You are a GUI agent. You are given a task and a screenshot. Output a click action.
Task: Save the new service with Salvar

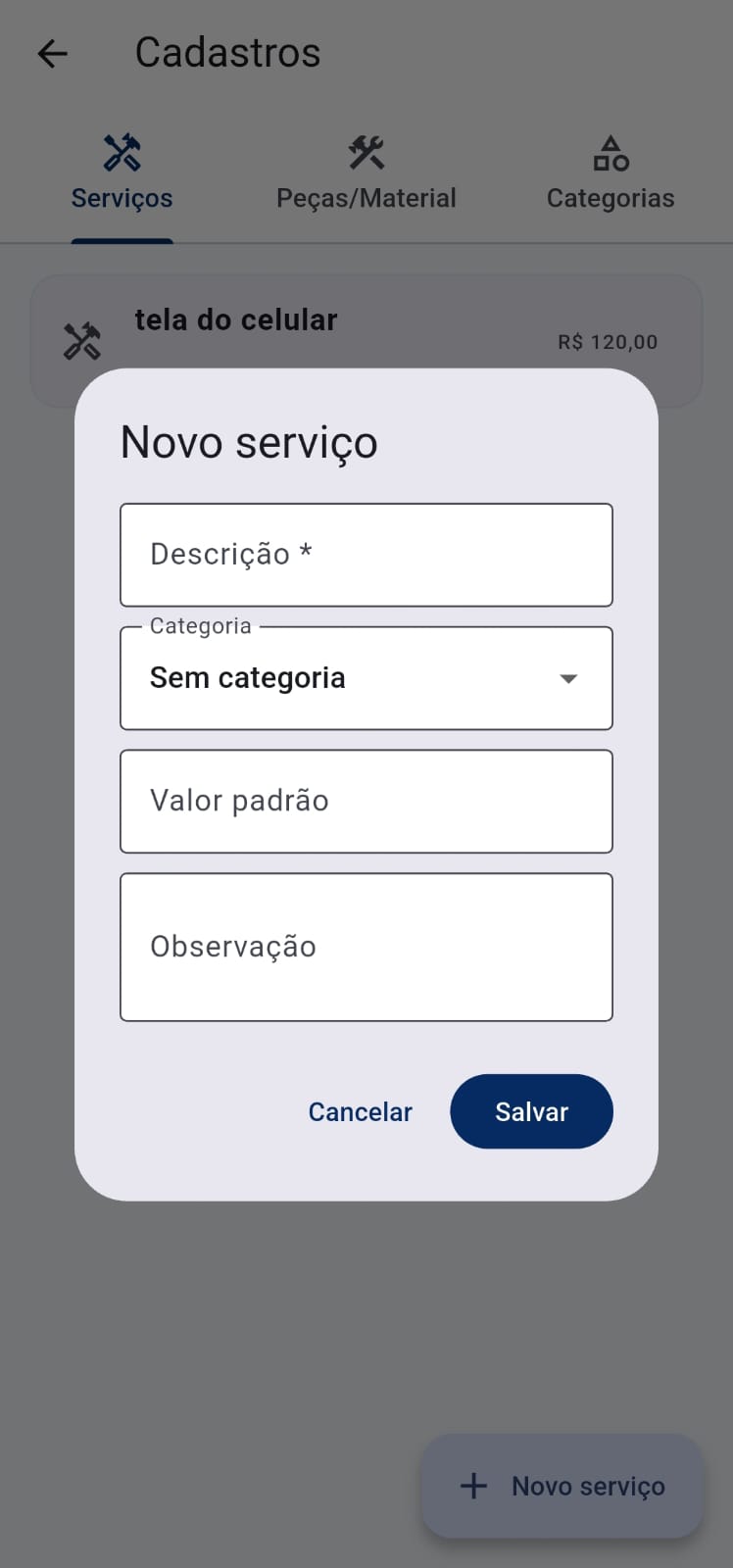click(x=531, y=1111)
